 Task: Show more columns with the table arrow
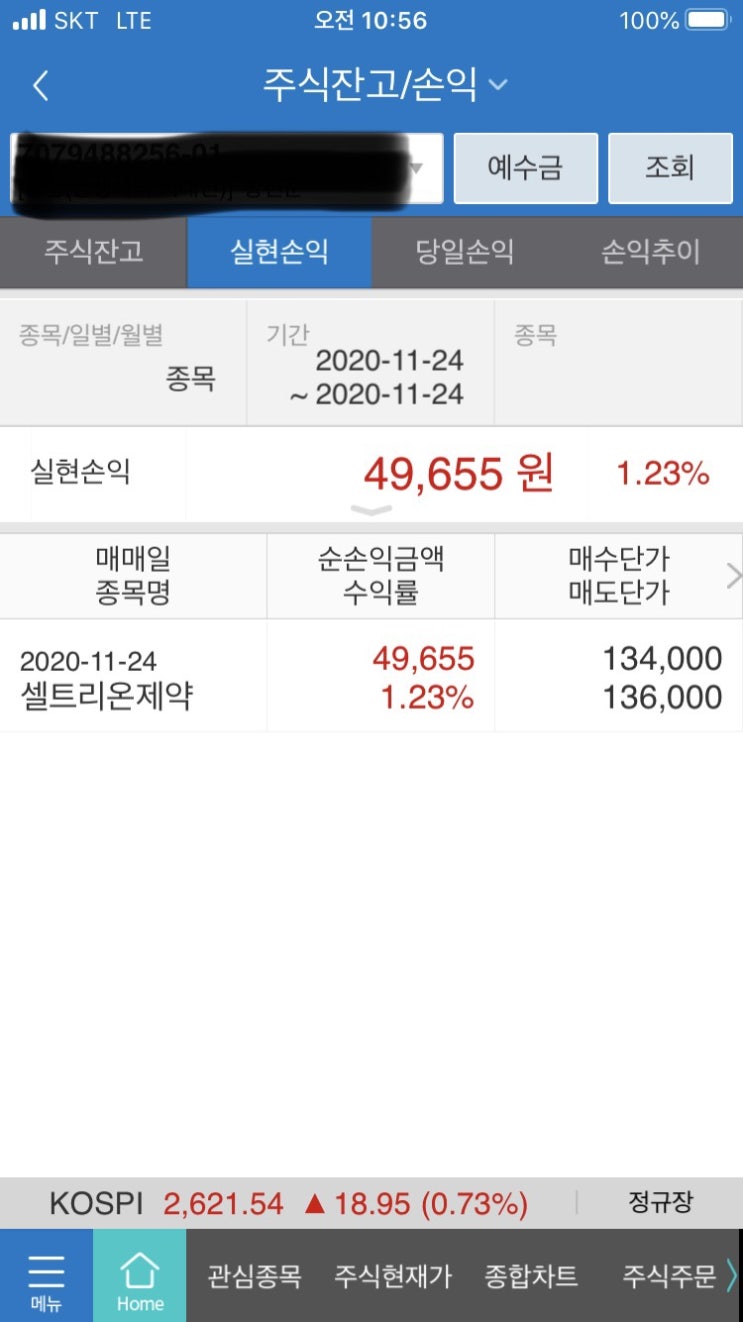[733, 576]
